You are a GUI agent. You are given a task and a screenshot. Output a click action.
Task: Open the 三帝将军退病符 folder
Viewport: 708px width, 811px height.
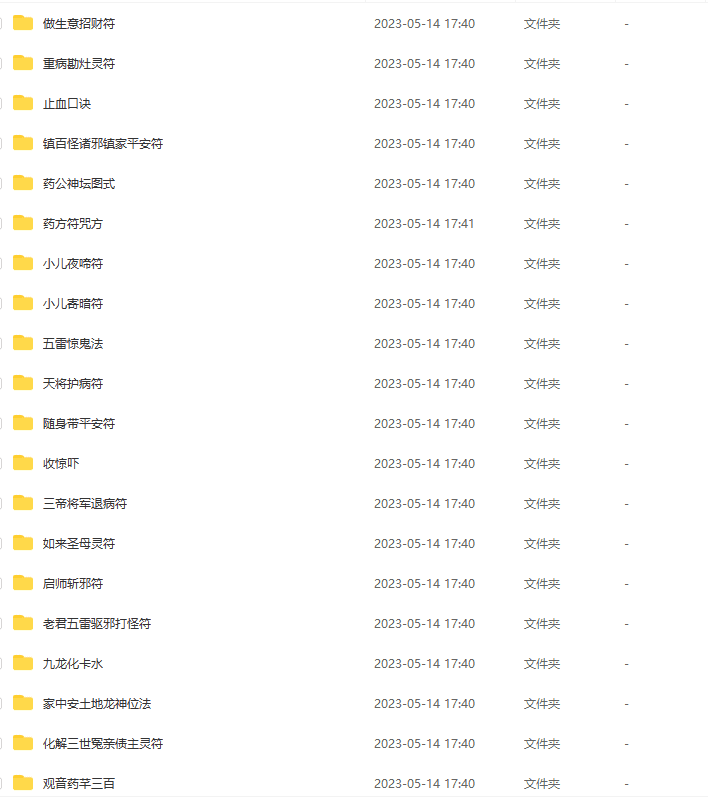(84, 503)
